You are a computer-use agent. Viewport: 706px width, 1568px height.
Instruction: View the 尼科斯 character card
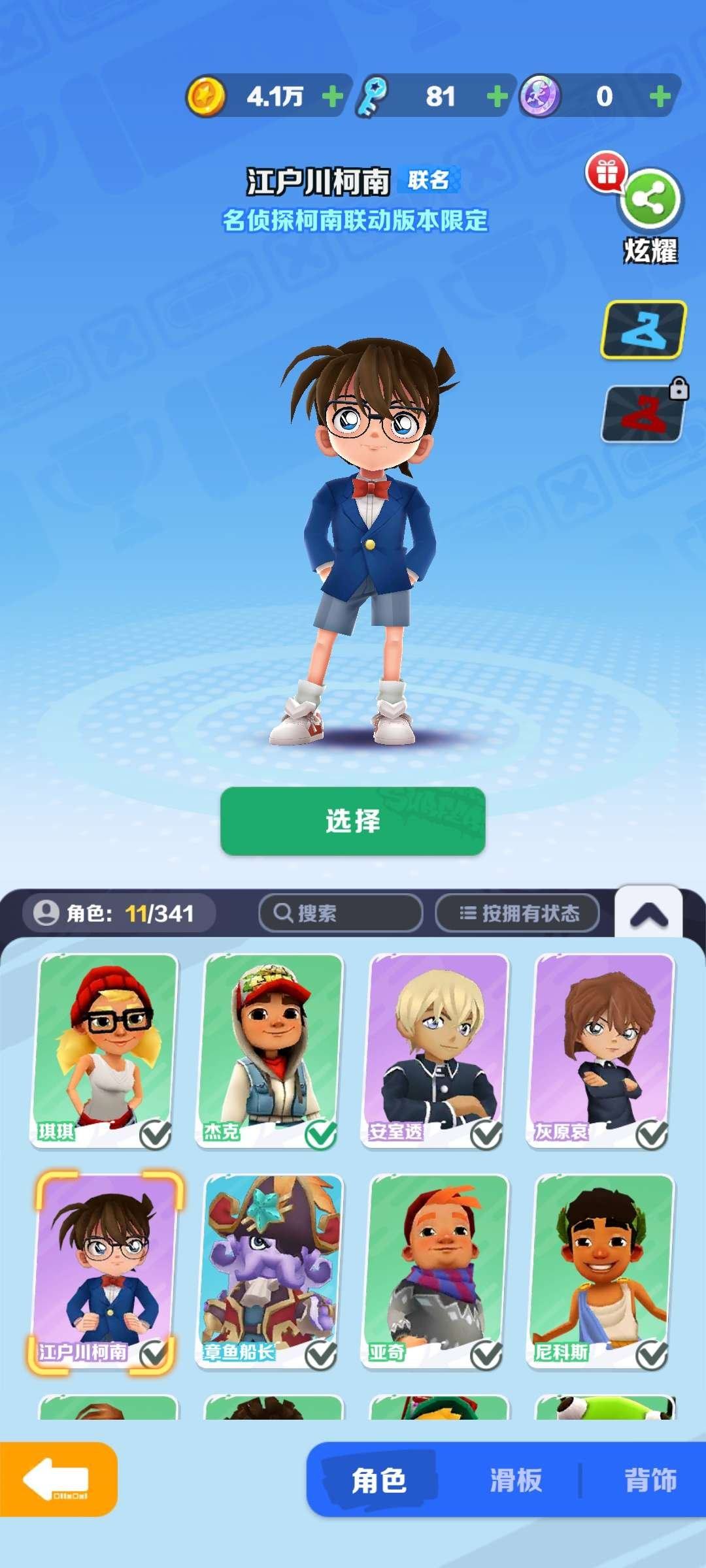tap(601, 1270)
